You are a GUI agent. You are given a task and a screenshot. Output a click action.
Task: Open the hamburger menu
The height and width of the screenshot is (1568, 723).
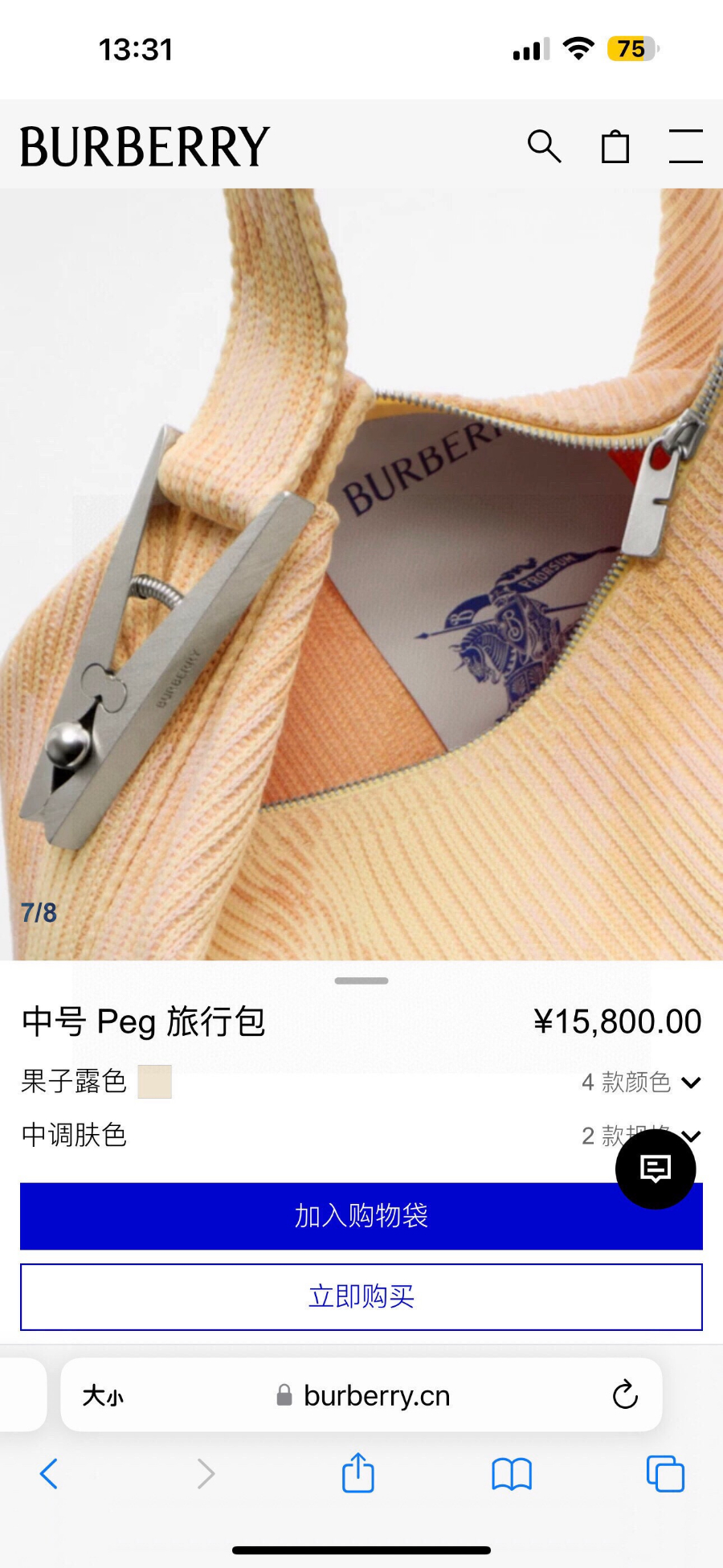pos(685,146)
